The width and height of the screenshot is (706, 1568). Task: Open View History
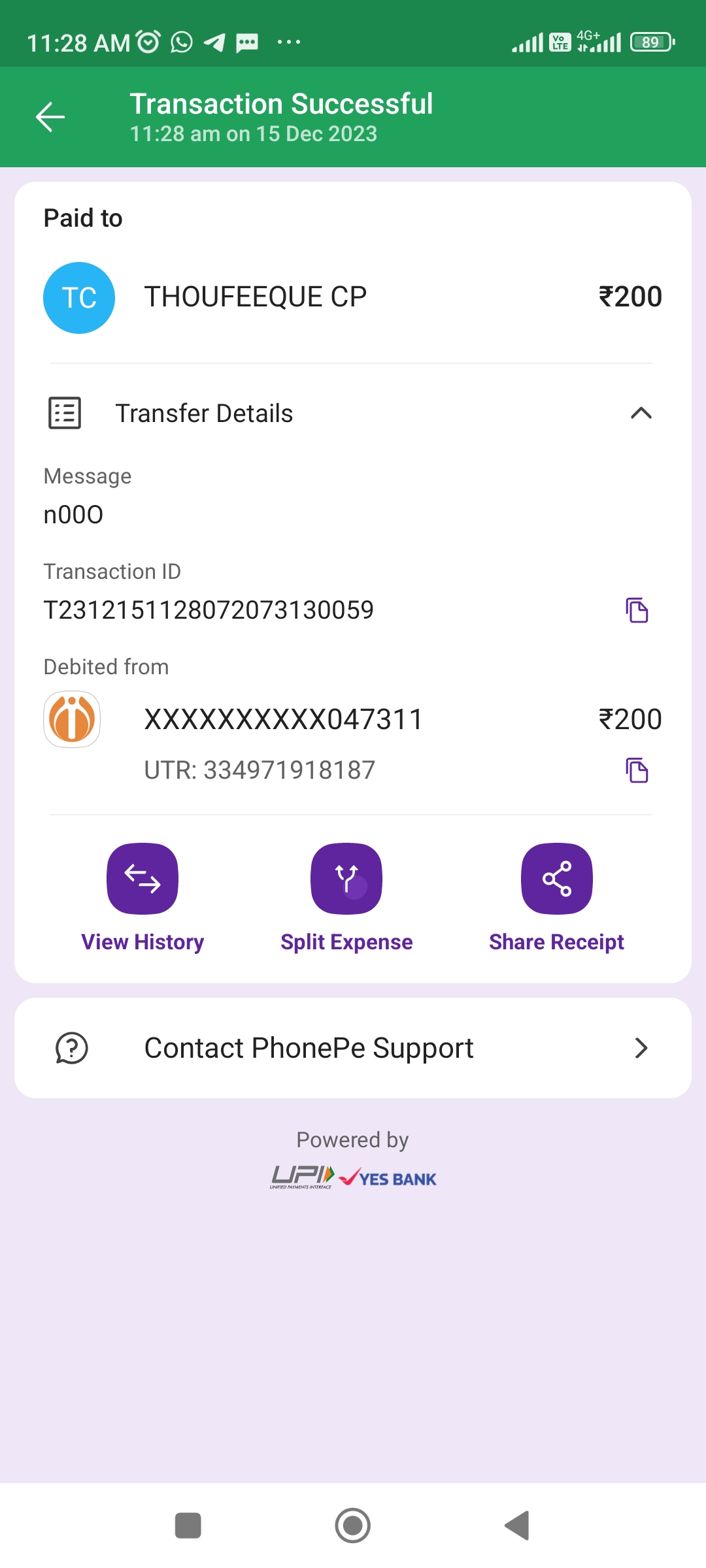[x=143, y=879]
